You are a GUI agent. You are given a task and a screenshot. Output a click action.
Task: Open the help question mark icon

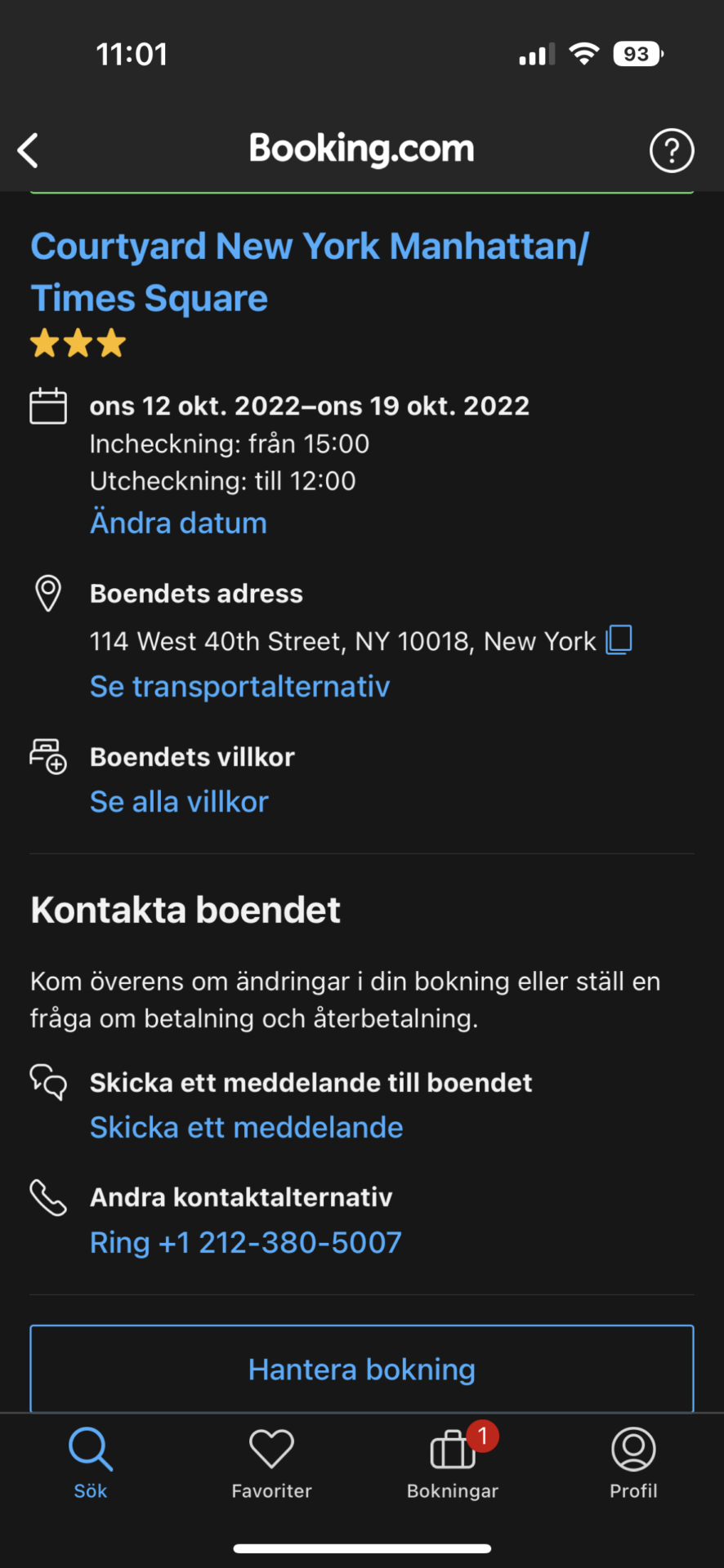coord(672,150)
